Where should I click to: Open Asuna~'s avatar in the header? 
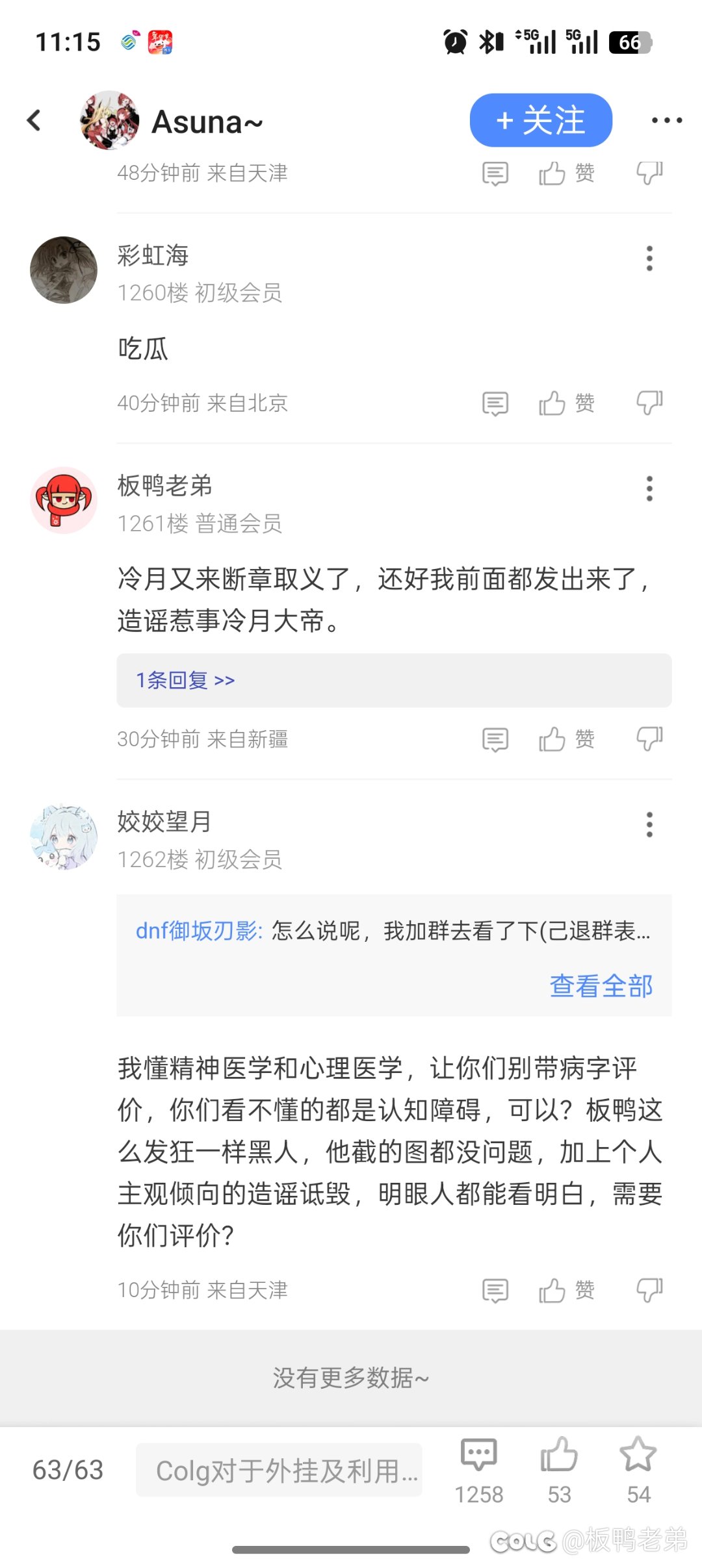pyautogui.click(x=109, y=121)
